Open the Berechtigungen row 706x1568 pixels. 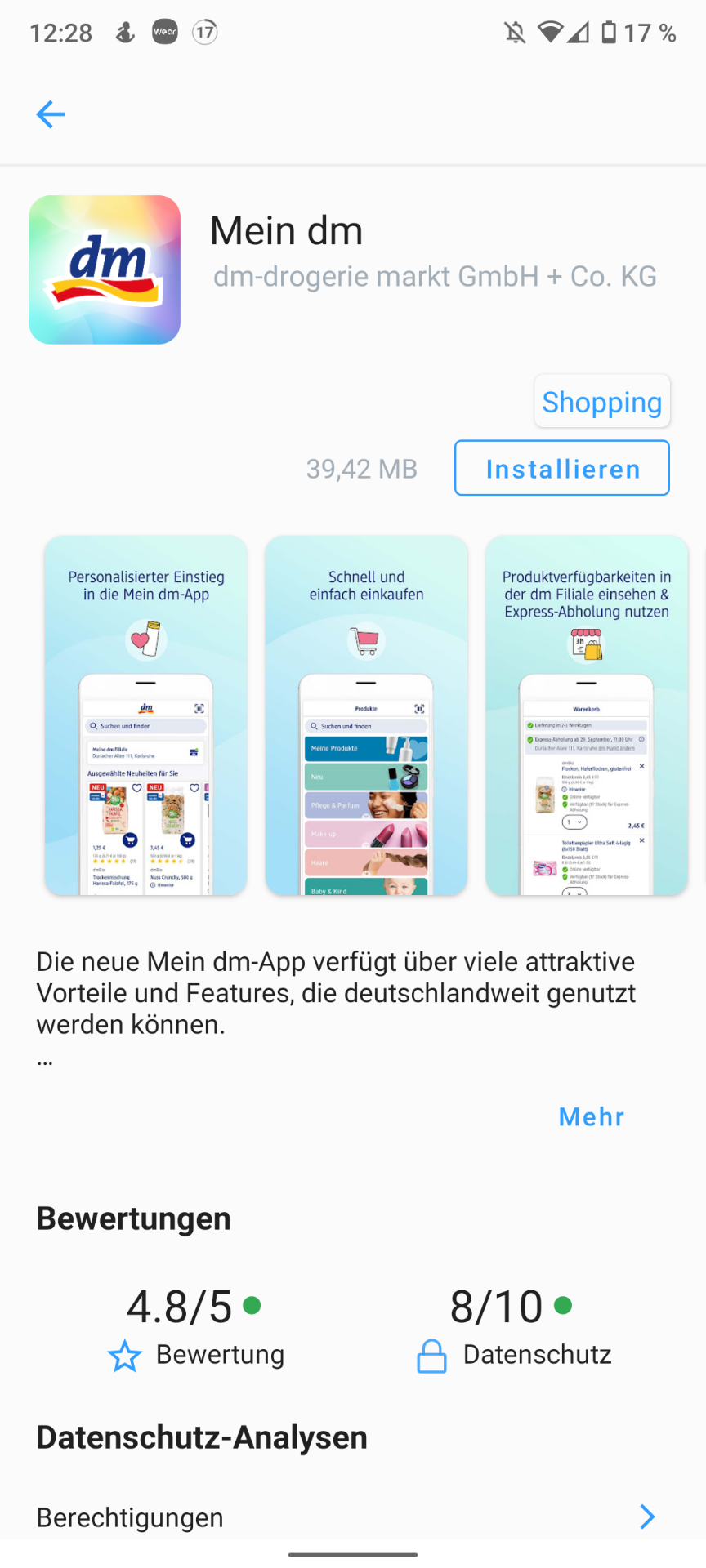[x=353, y=1517]
